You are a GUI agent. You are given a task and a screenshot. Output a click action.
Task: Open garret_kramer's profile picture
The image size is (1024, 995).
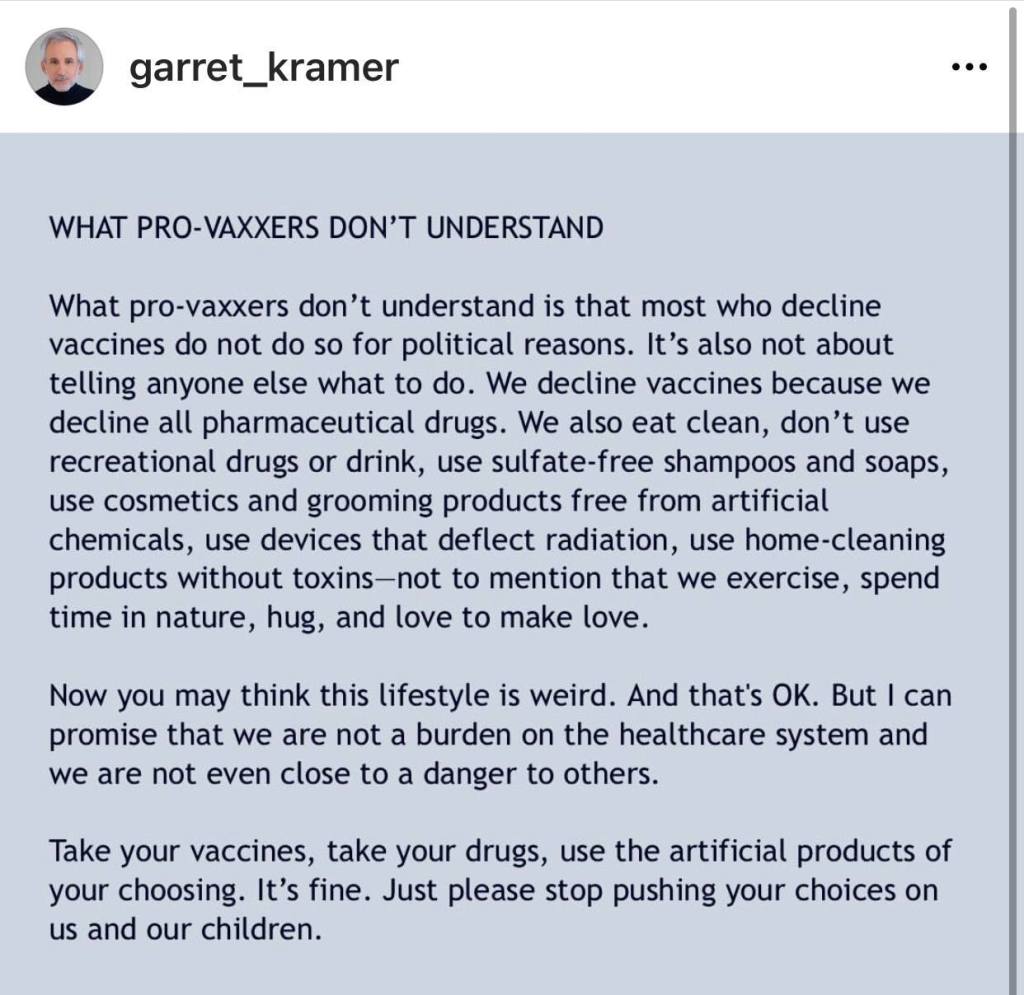click(x=64, y=66)
